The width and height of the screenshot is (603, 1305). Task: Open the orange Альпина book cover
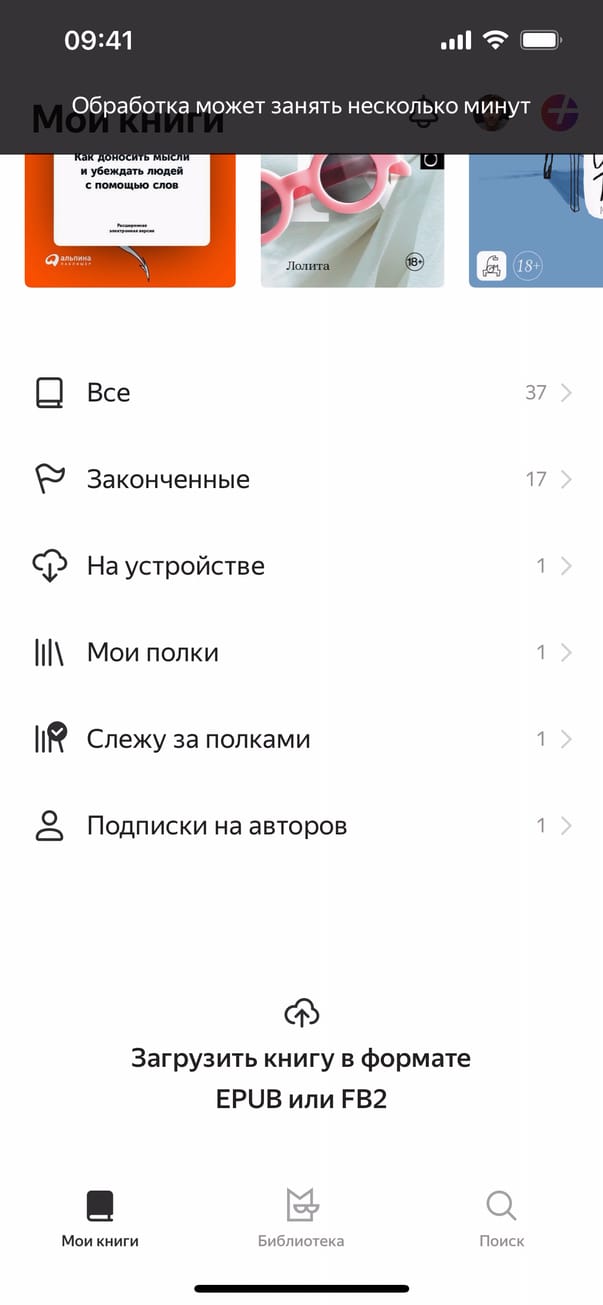[130, 222]
